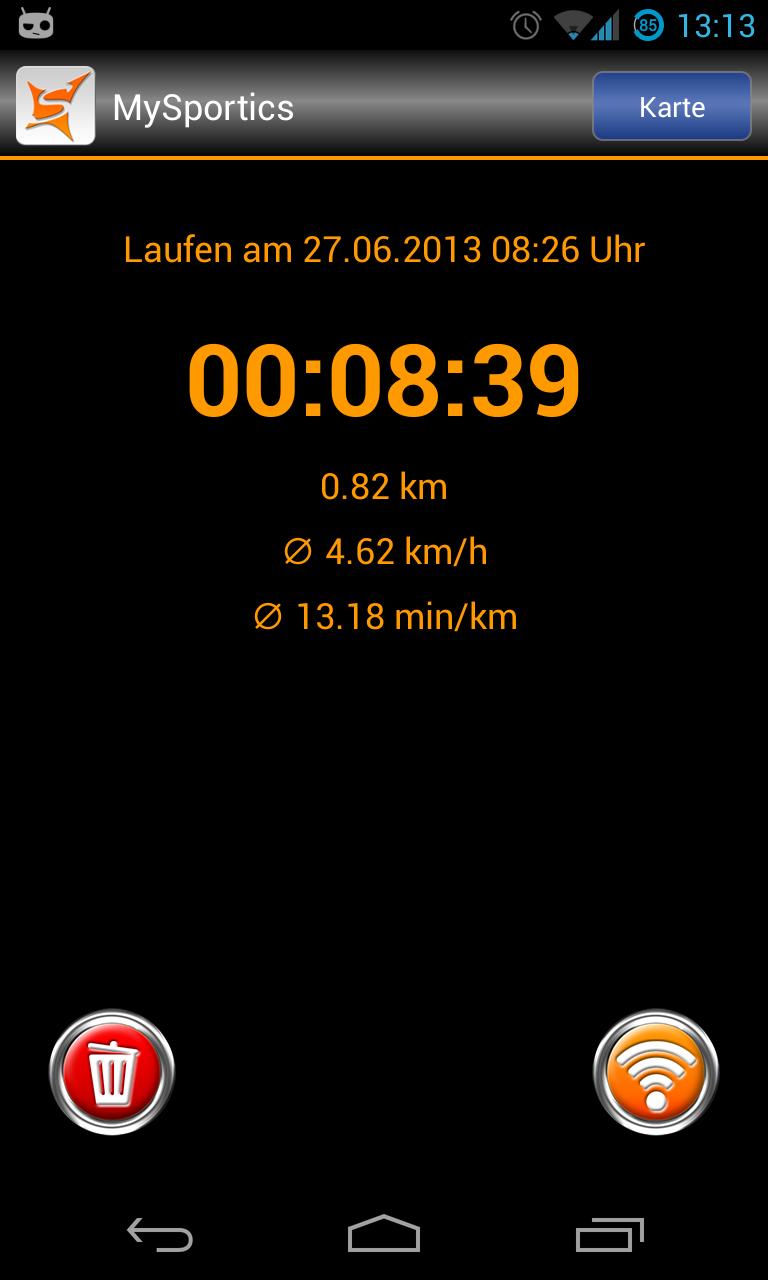Open the Karte map view
This screenshot has height=1280, width=768.
coord(671,106)
